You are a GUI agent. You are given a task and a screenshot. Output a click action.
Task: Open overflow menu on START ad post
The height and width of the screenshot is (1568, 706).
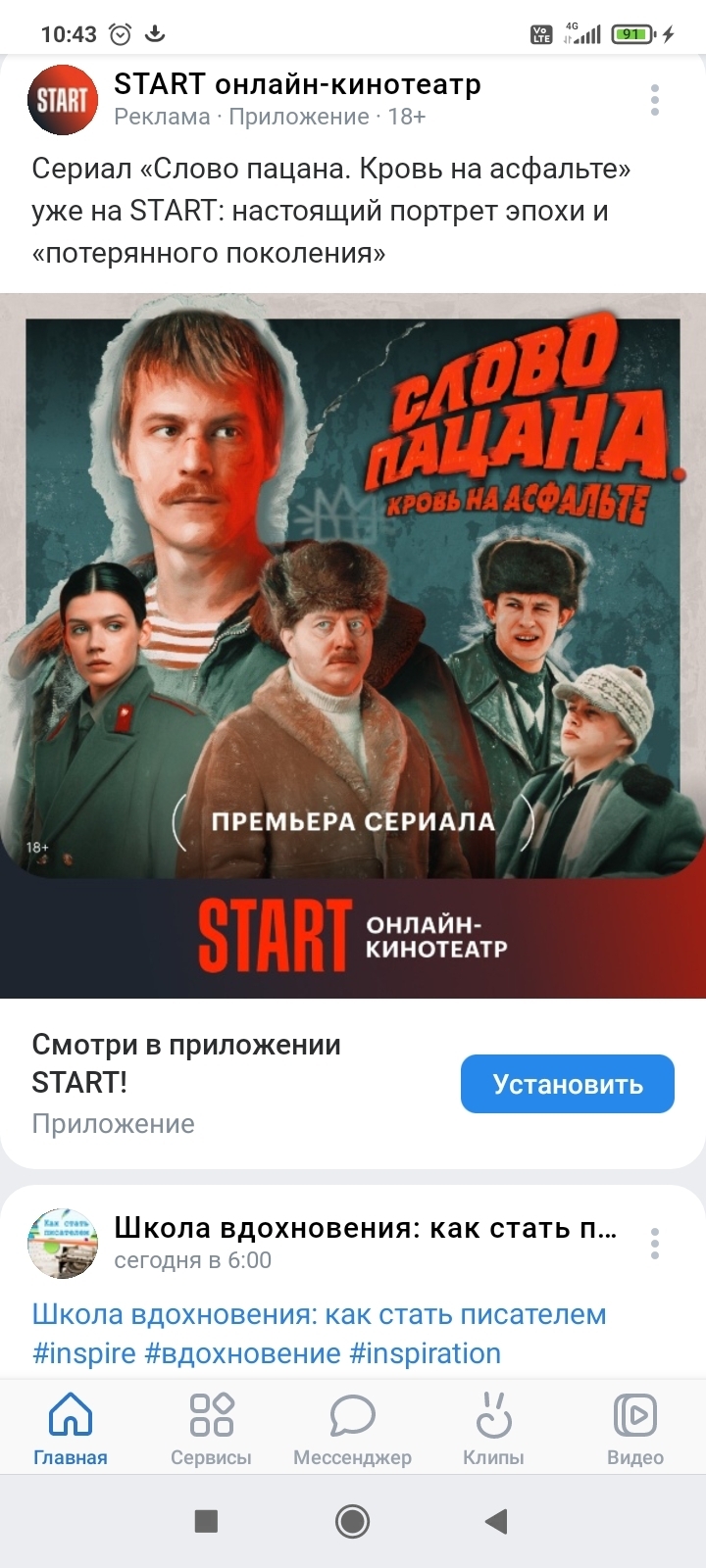tap(654, 100)
